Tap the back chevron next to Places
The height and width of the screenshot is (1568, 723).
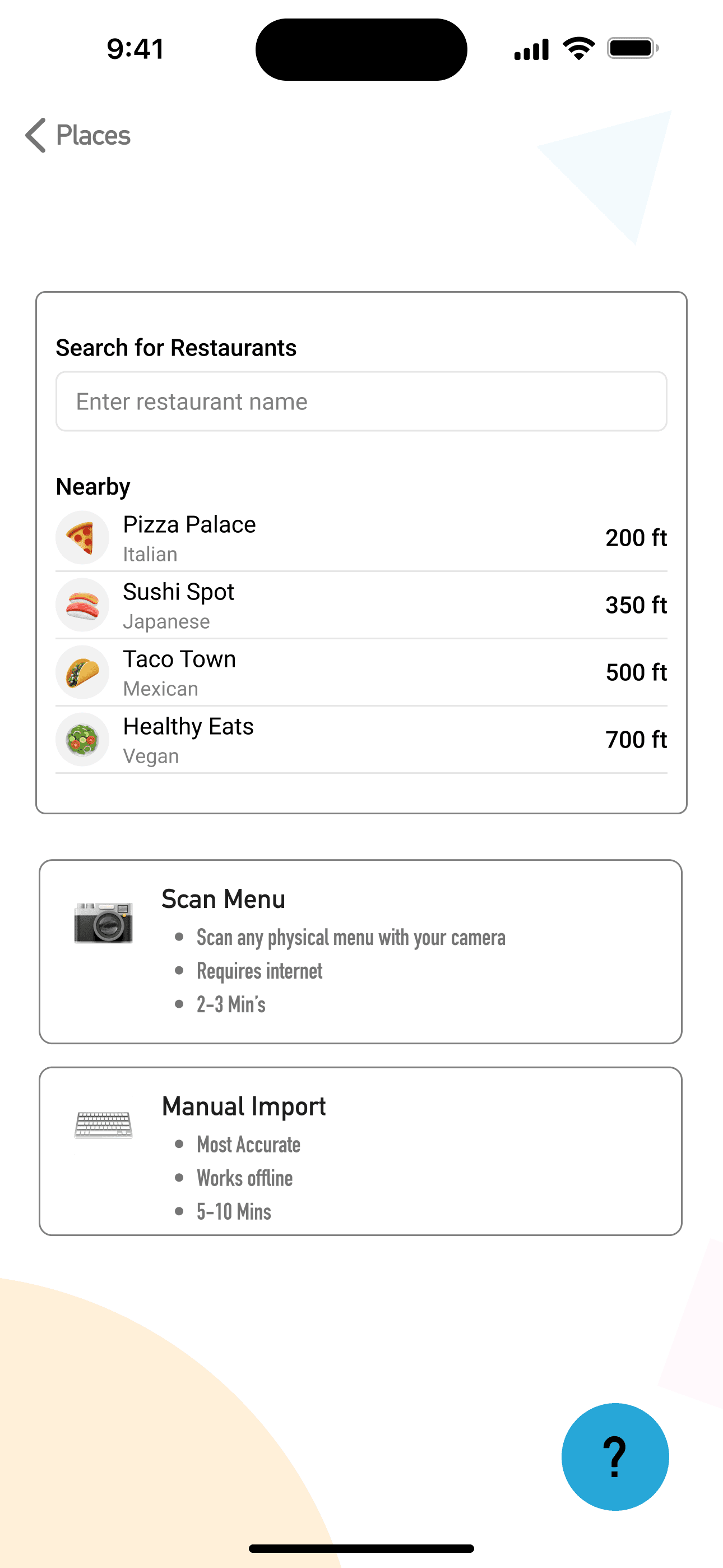point(36,135)
